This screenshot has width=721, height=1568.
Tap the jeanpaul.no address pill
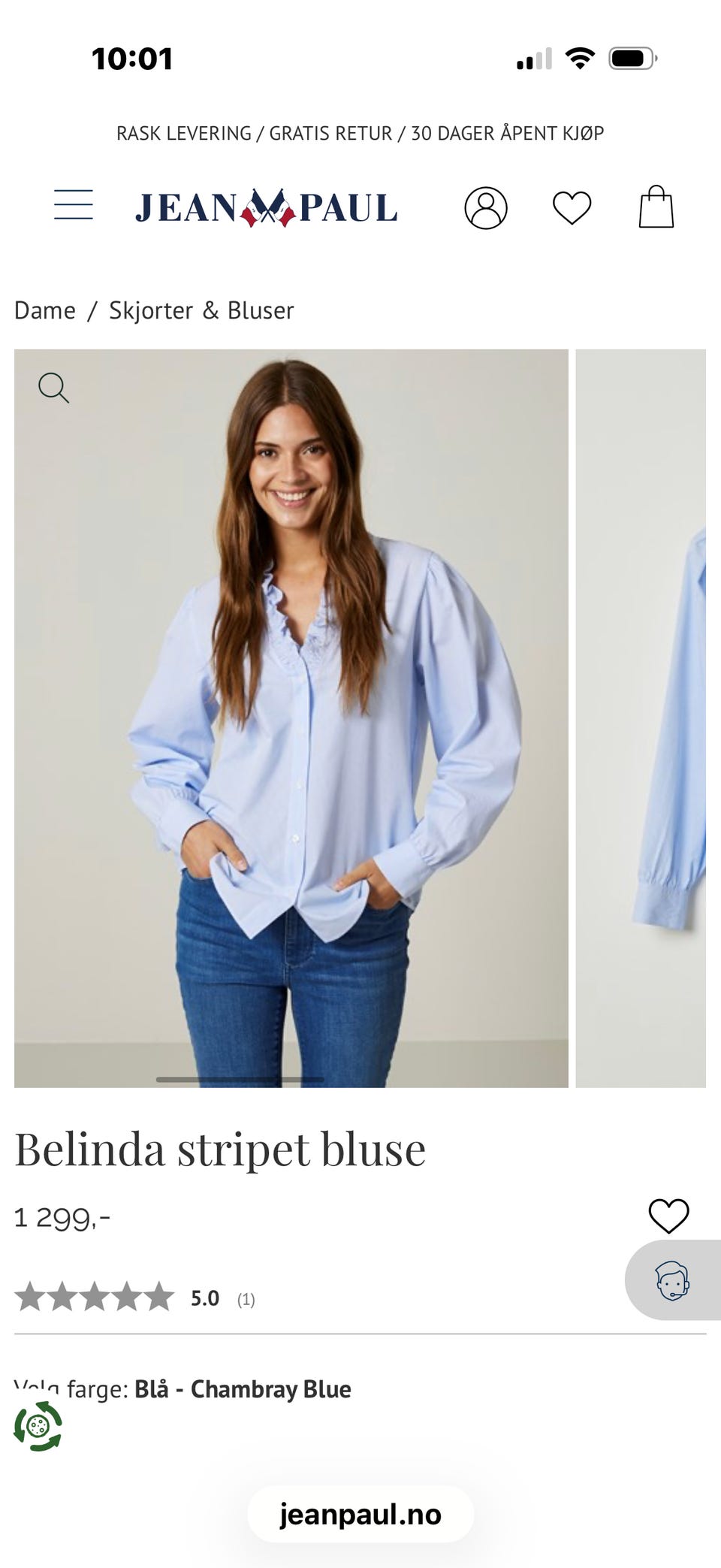[x=360, y=1514]
